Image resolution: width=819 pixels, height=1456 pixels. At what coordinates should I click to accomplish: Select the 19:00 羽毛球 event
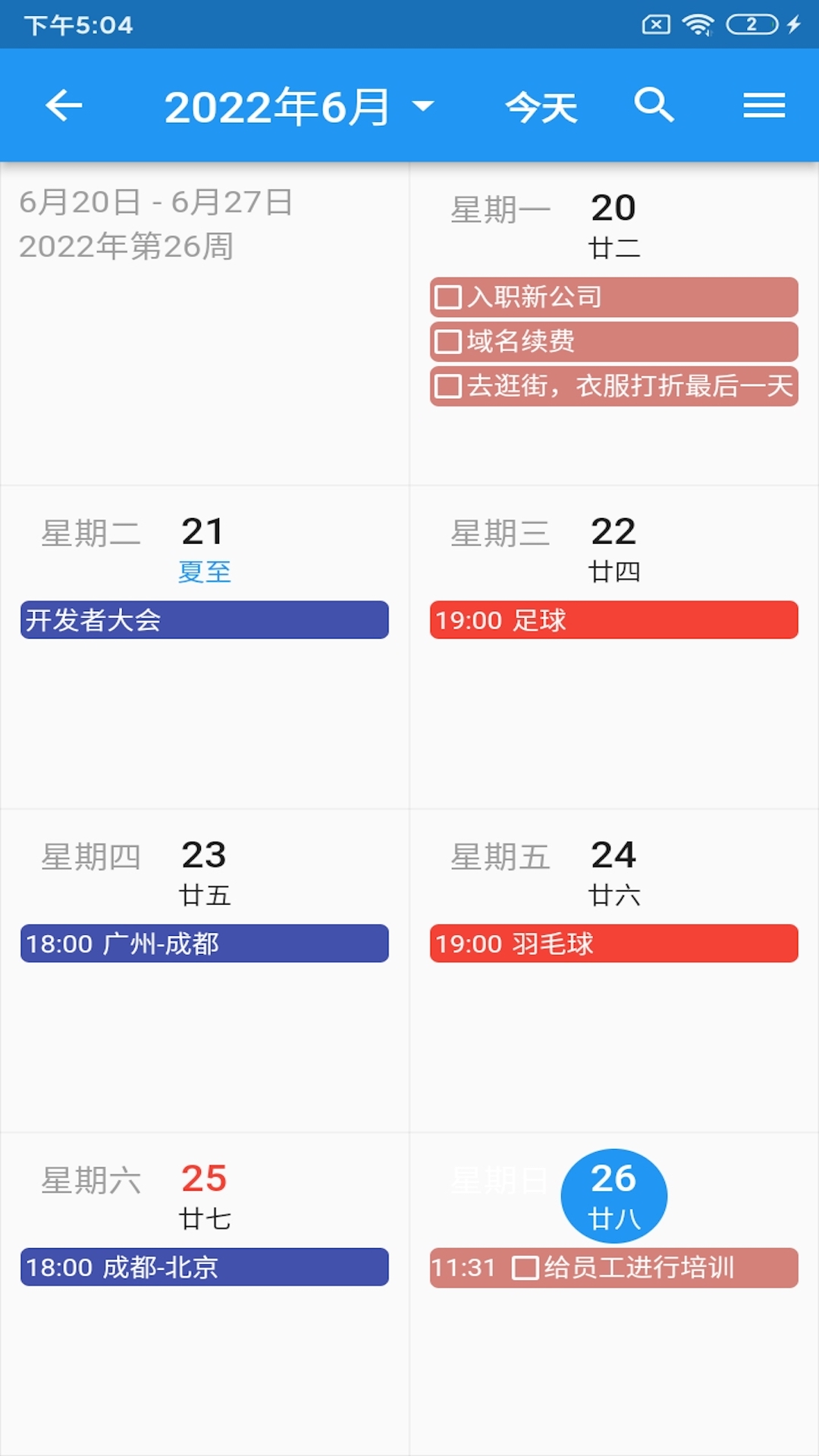tap(613, 943)
